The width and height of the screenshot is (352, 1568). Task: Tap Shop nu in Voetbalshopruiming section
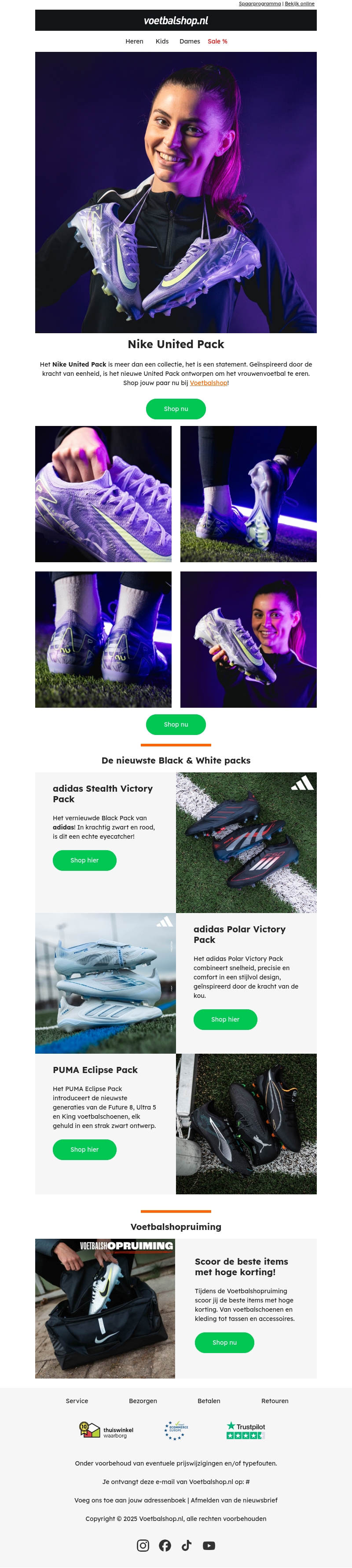pos(224,1342)
